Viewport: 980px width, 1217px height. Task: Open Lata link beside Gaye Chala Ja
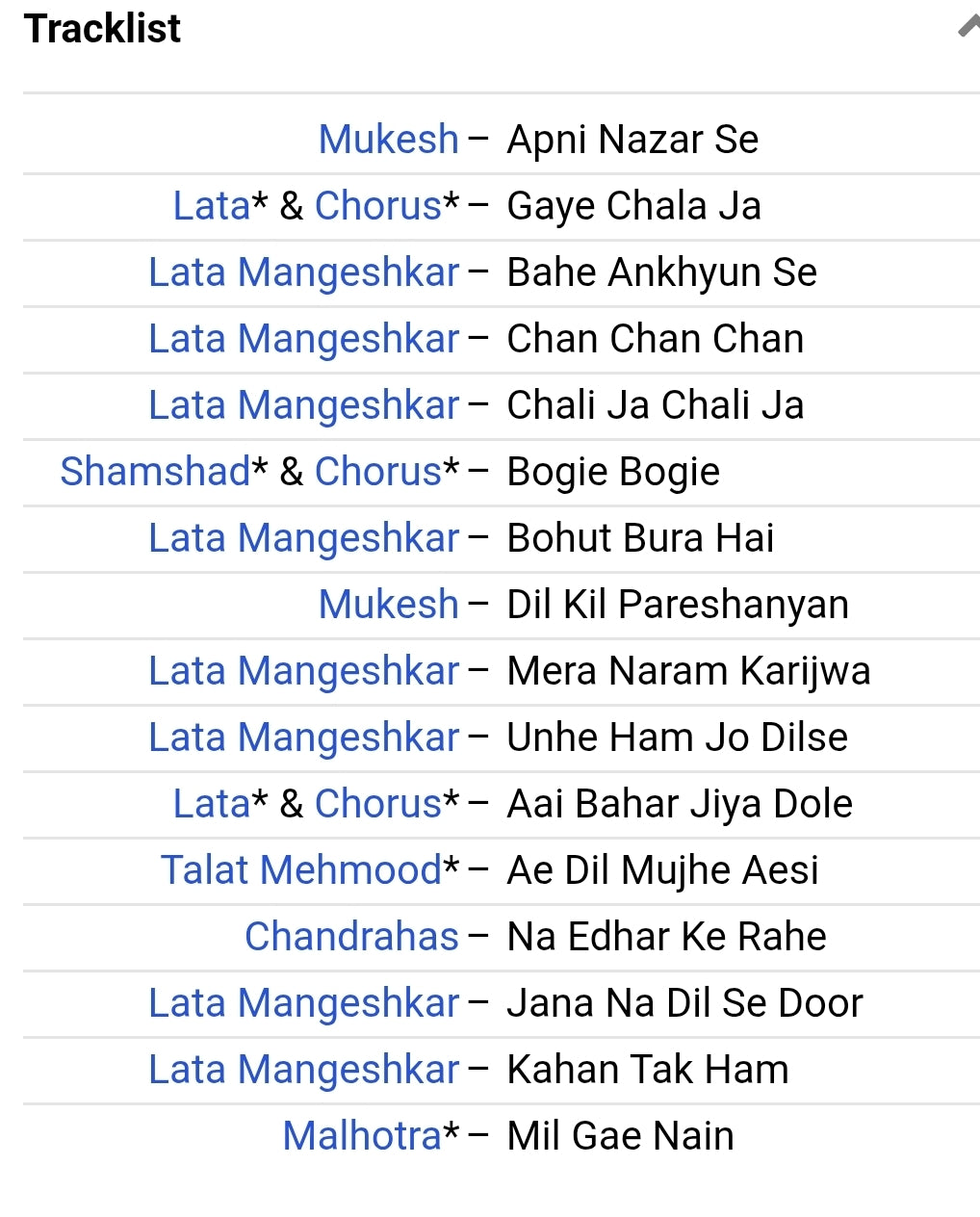(x=211, y=206)
